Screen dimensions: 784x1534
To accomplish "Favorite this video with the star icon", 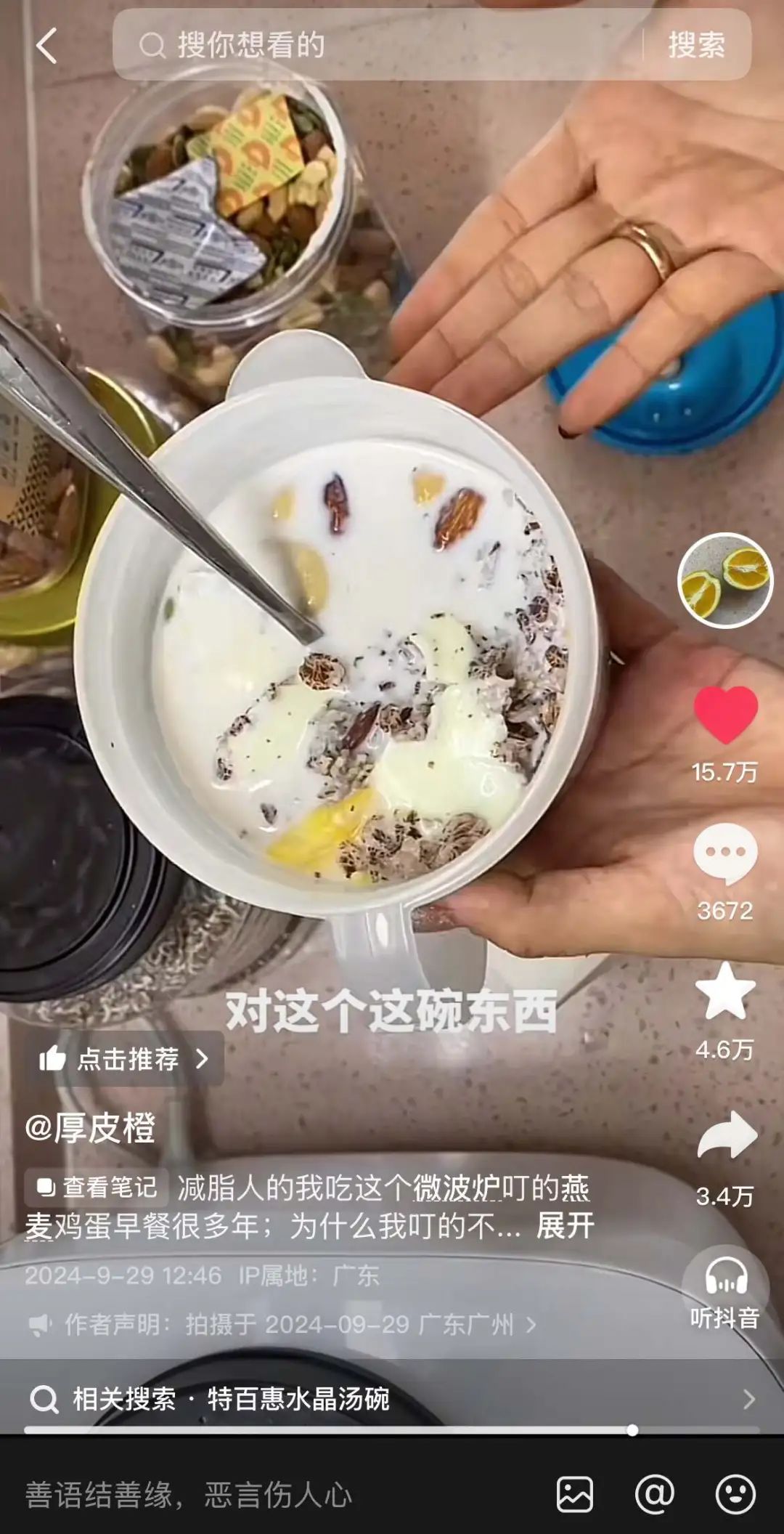I will pos(725,992).
